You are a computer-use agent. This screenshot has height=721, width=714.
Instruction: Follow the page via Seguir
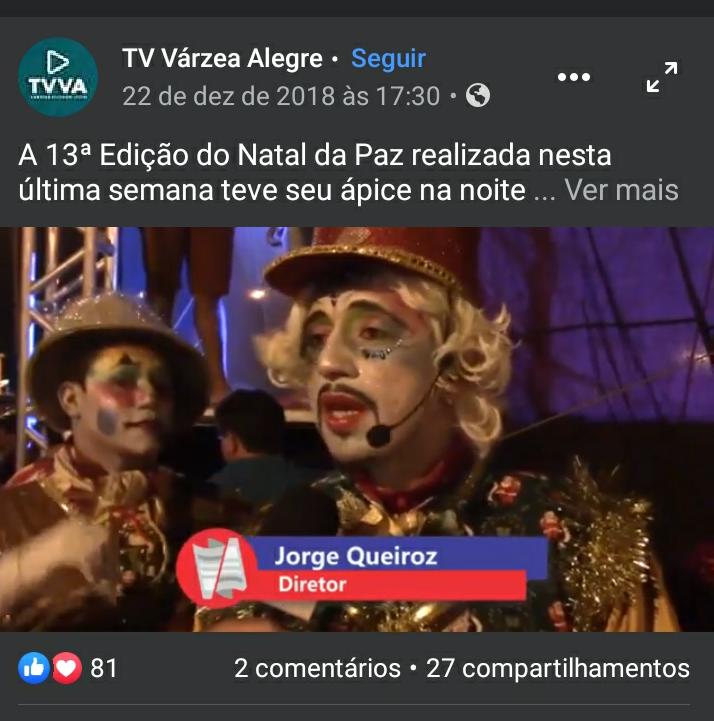coord(388,59)
